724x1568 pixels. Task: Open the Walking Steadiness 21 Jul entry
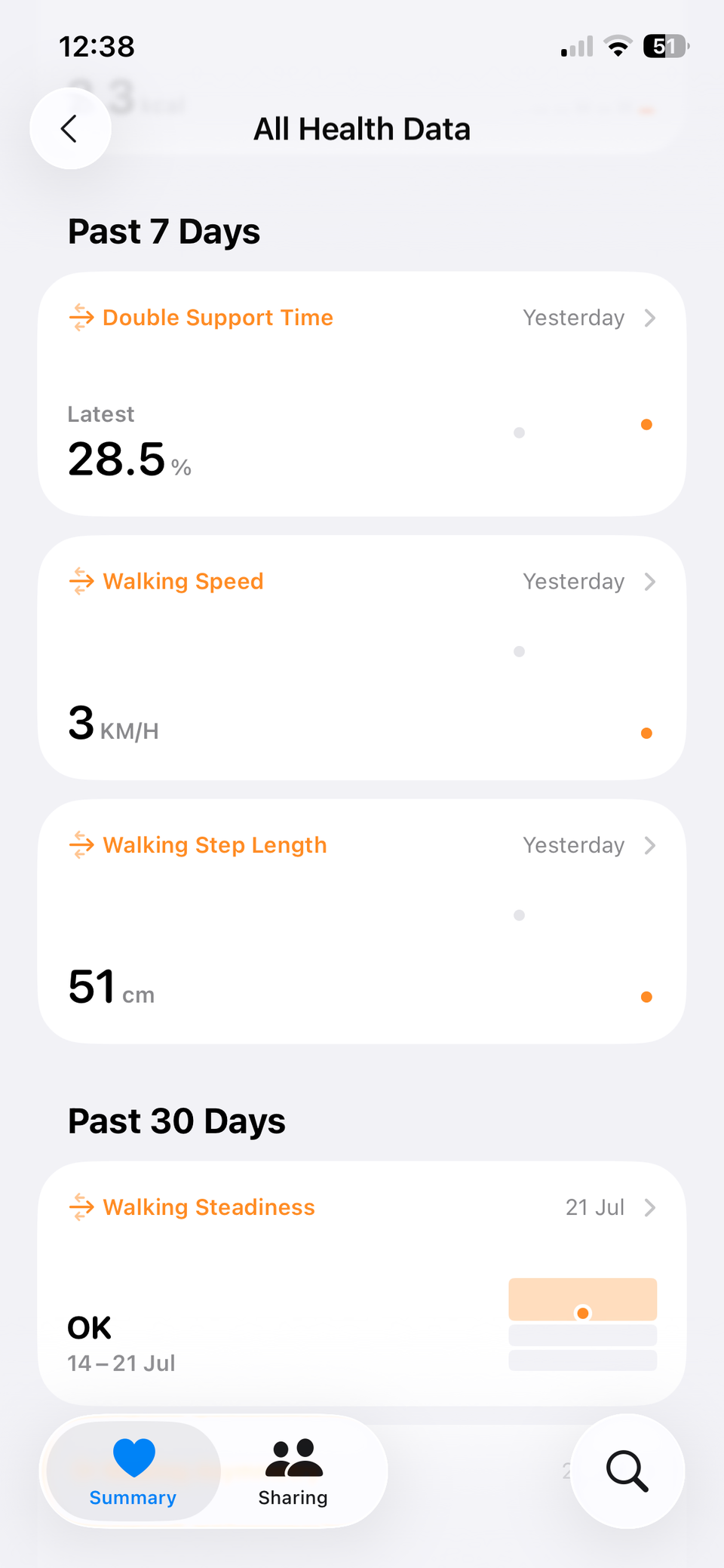click(x=650, y=1207)
